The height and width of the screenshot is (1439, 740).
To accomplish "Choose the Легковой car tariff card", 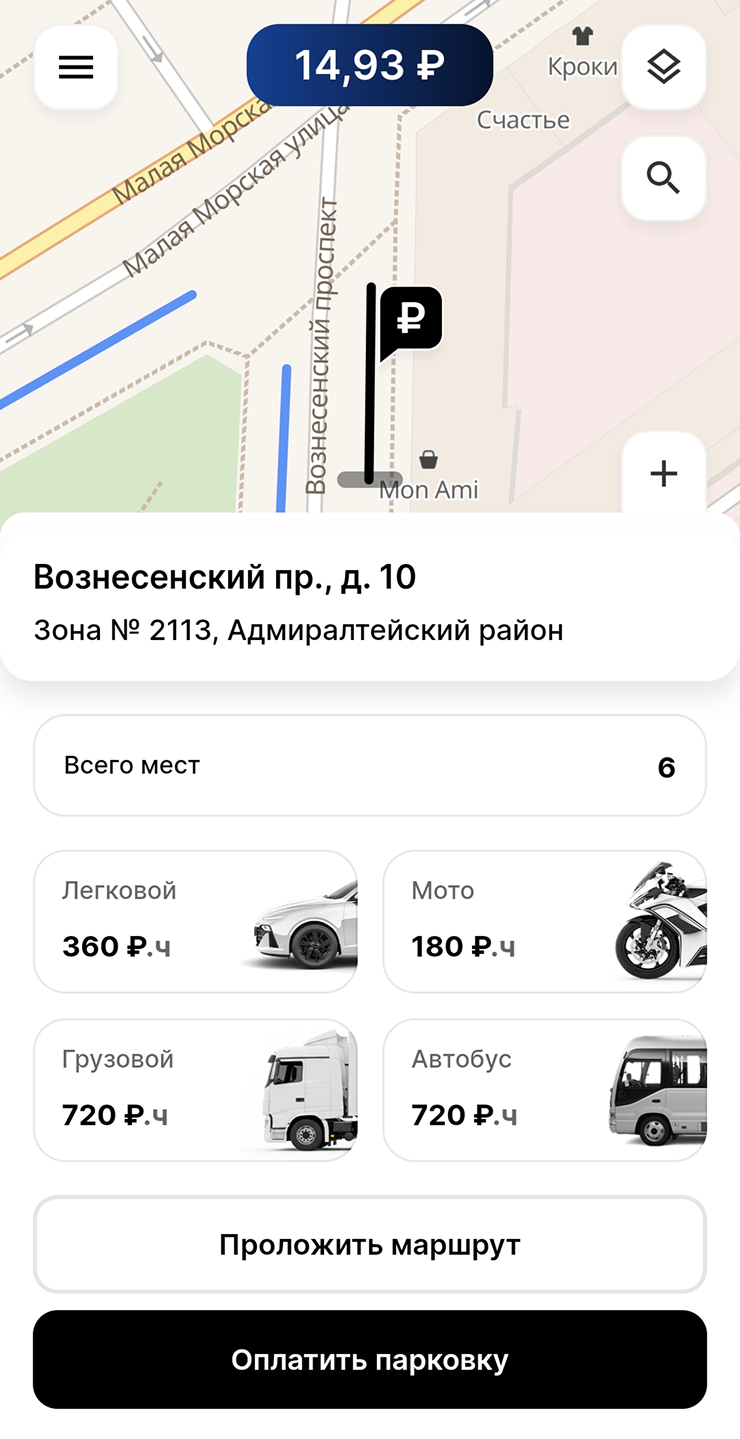I will point(195,921).
